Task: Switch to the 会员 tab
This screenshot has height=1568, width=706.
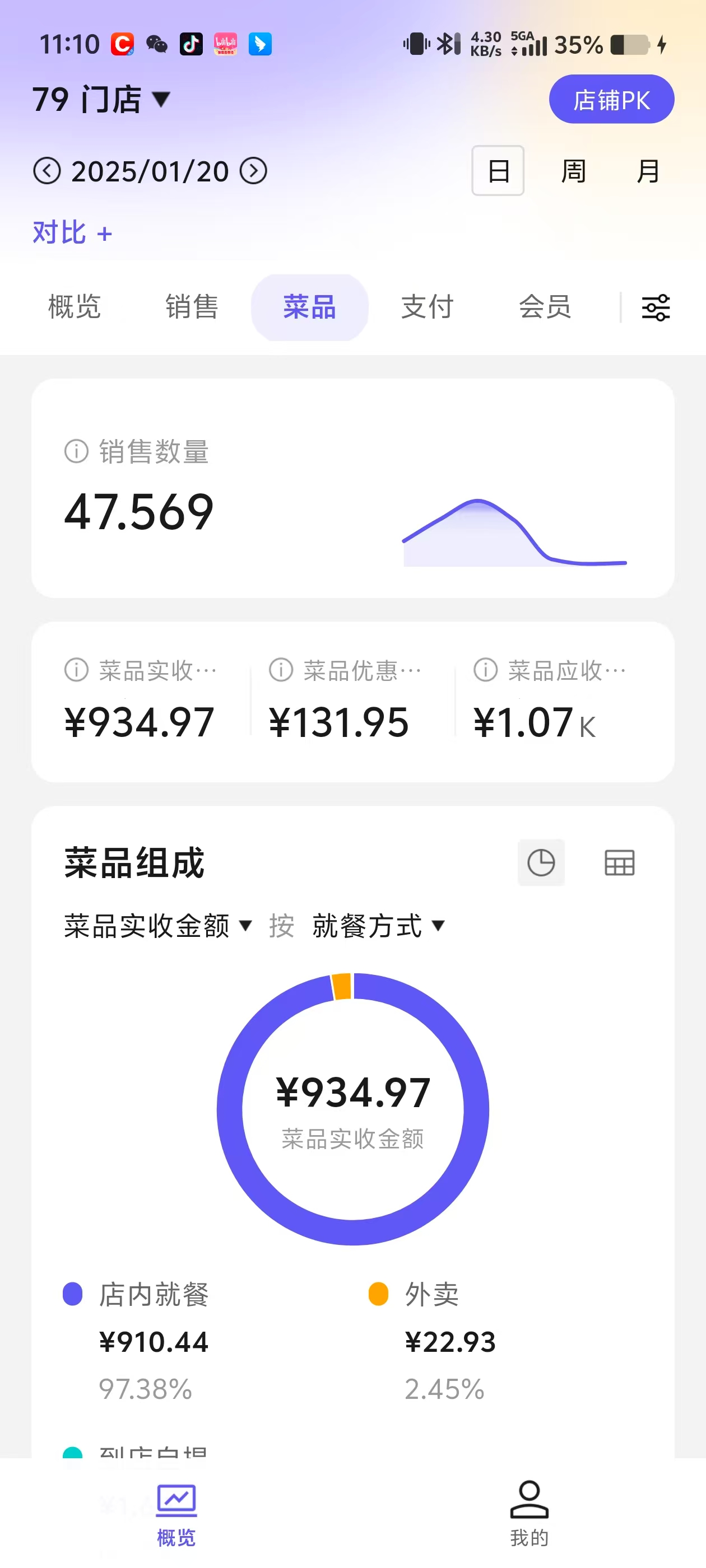Action: click(545, 307)
